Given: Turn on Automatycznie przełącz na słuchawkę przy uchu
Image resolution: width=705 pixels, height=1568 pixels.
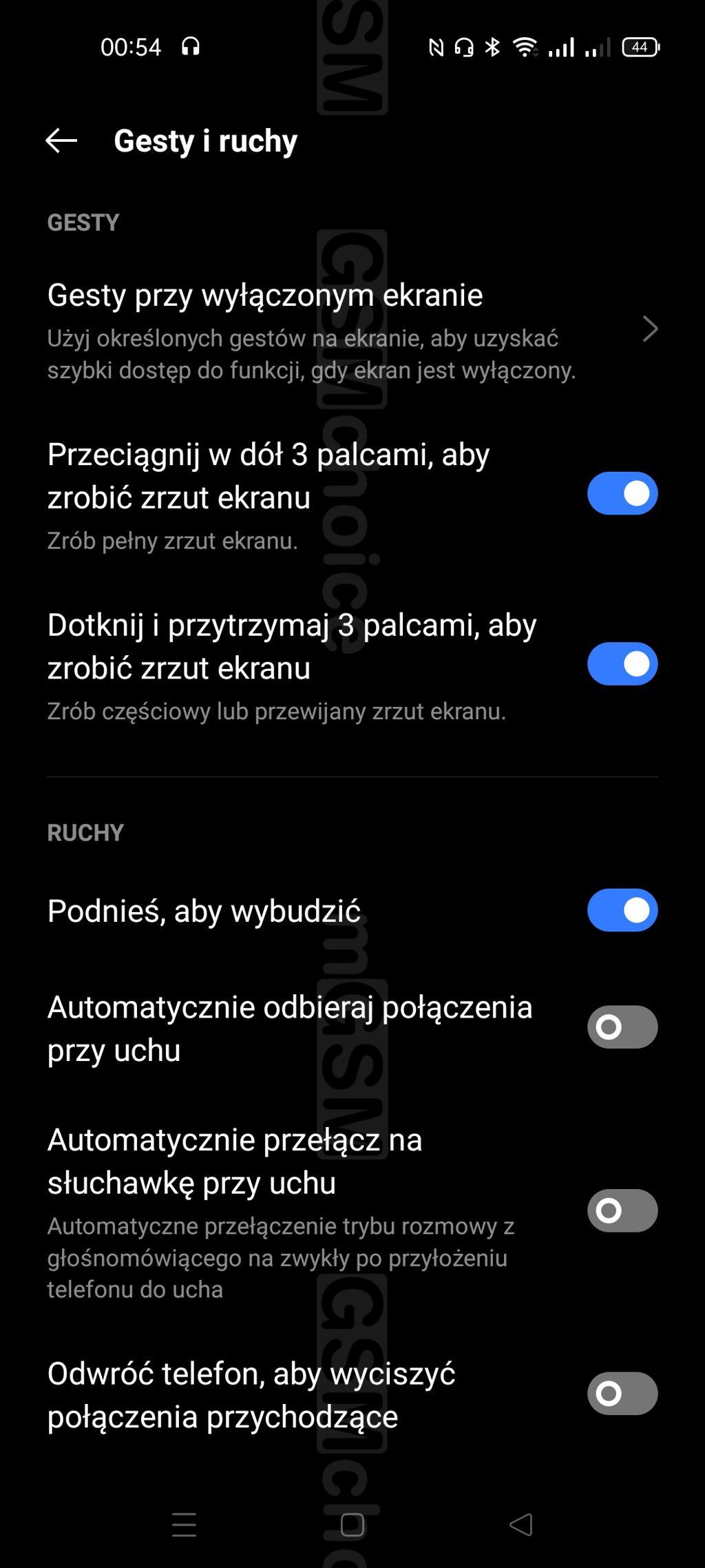Looking at the screenshot, I should pos(622,1210).
